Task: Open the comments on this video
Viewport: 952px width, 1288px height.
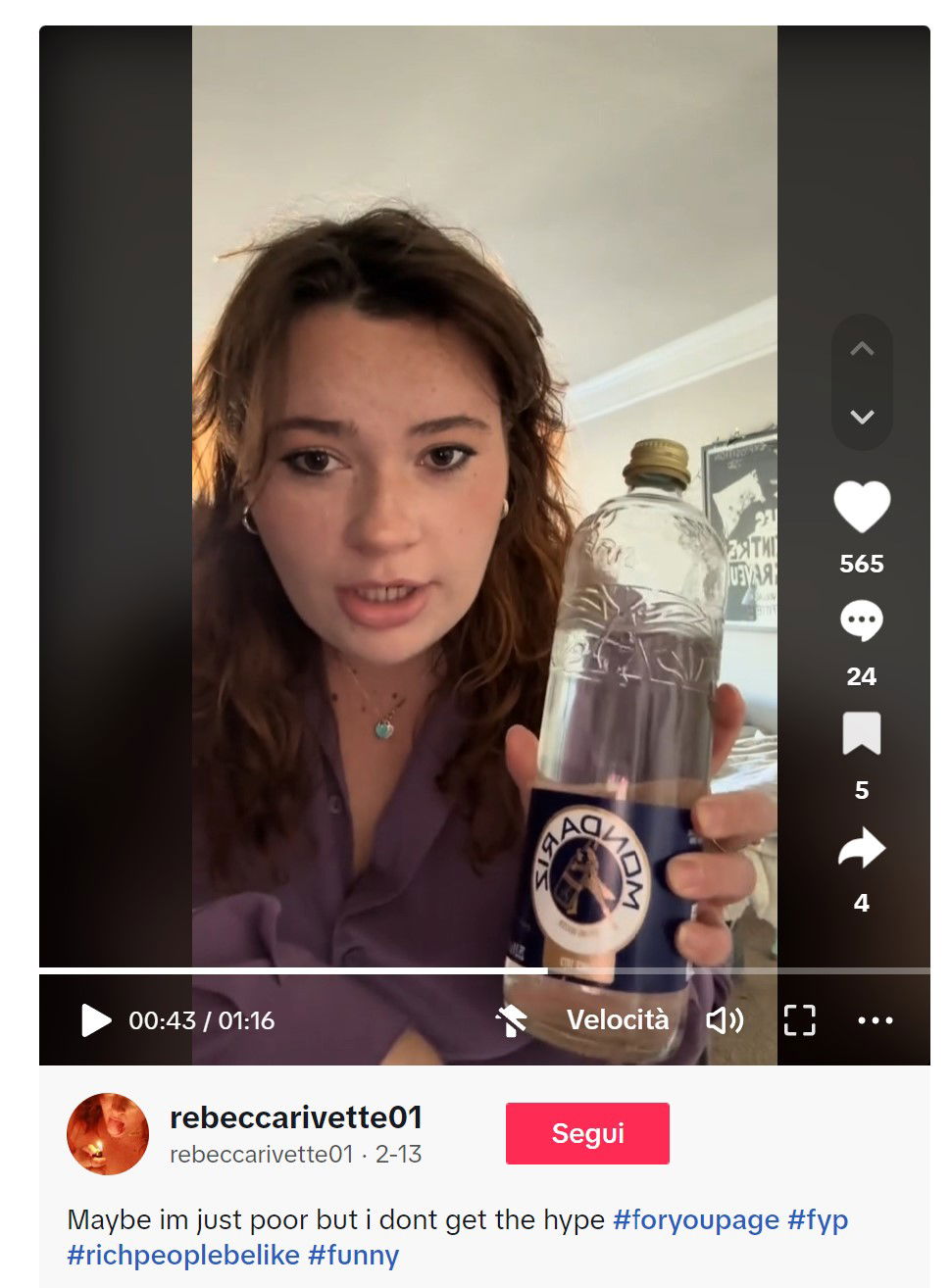Action: pos(861,621)
